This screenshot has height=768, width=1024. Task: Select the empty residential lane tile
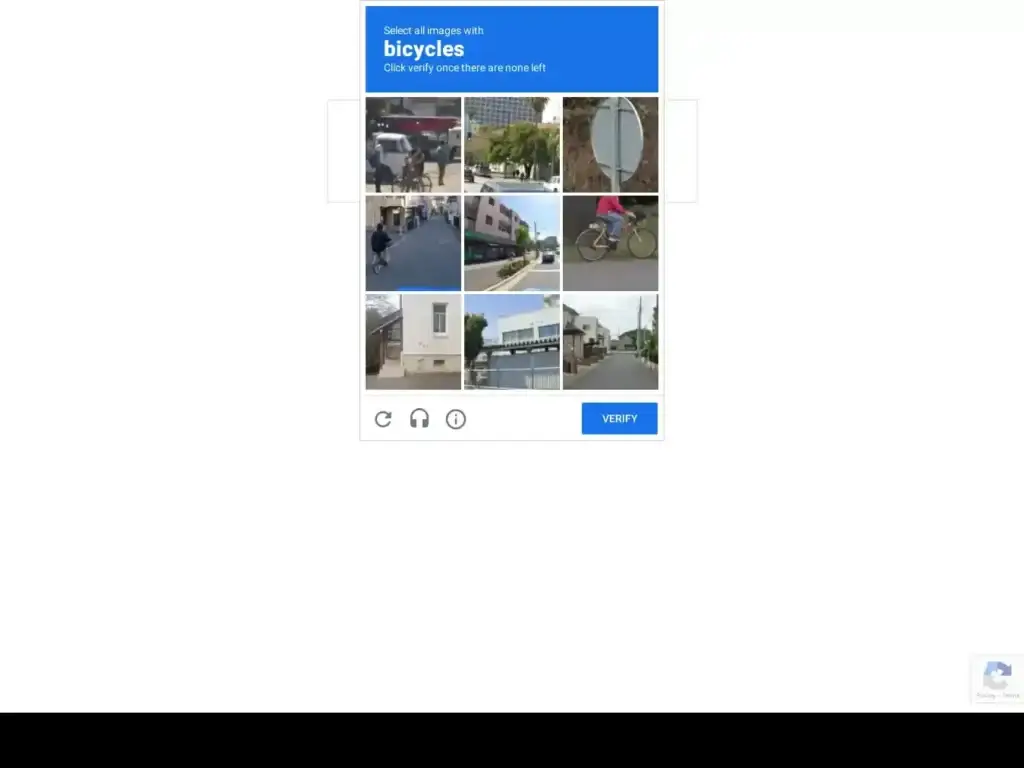click(x=610, y=341)
